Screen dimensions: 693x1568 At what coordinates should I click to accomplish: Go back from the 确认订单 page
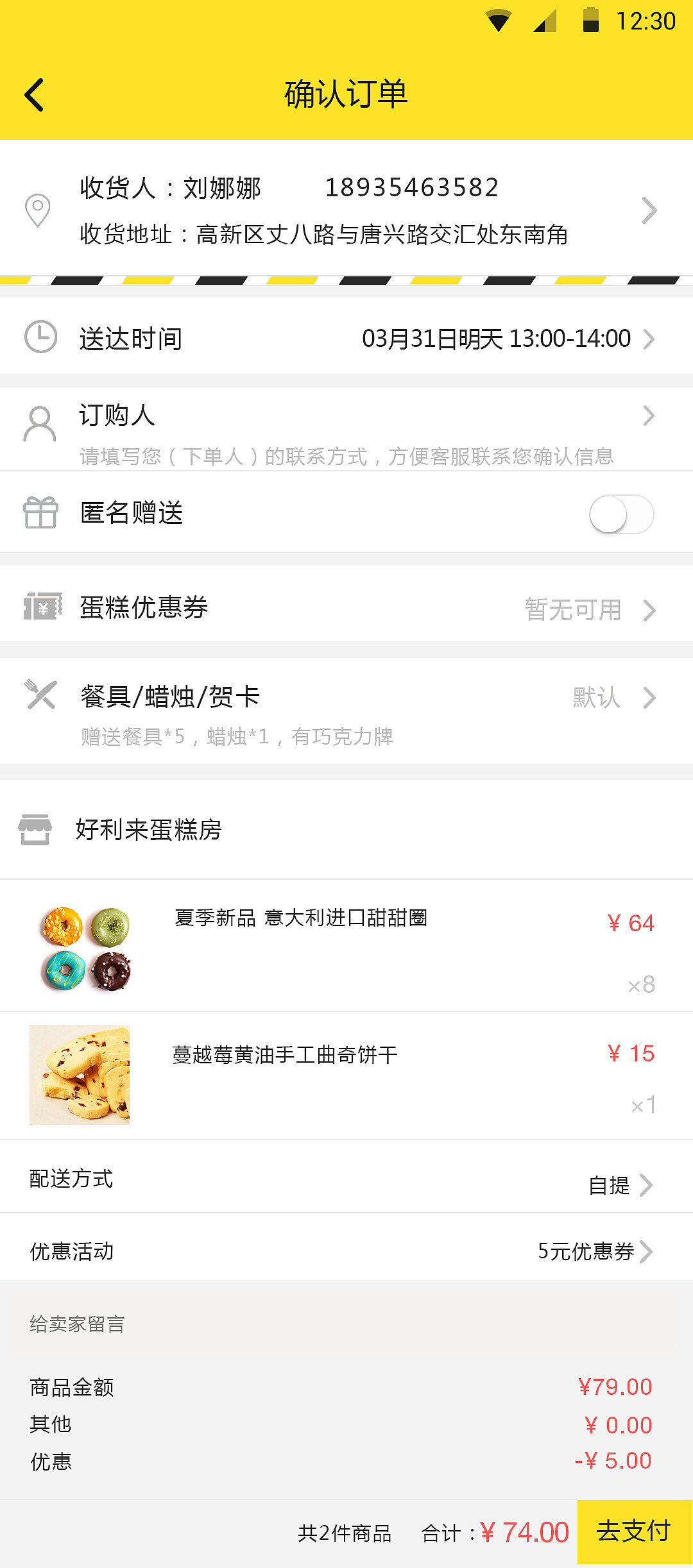pos(35,95)
